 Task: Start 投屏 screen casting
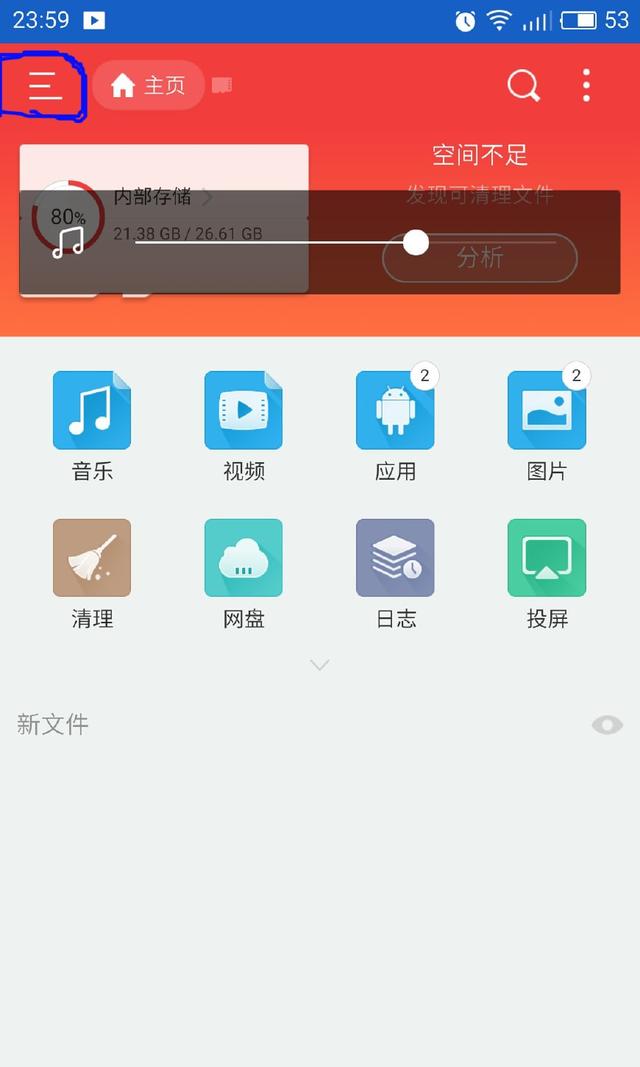tap(546, 558)
